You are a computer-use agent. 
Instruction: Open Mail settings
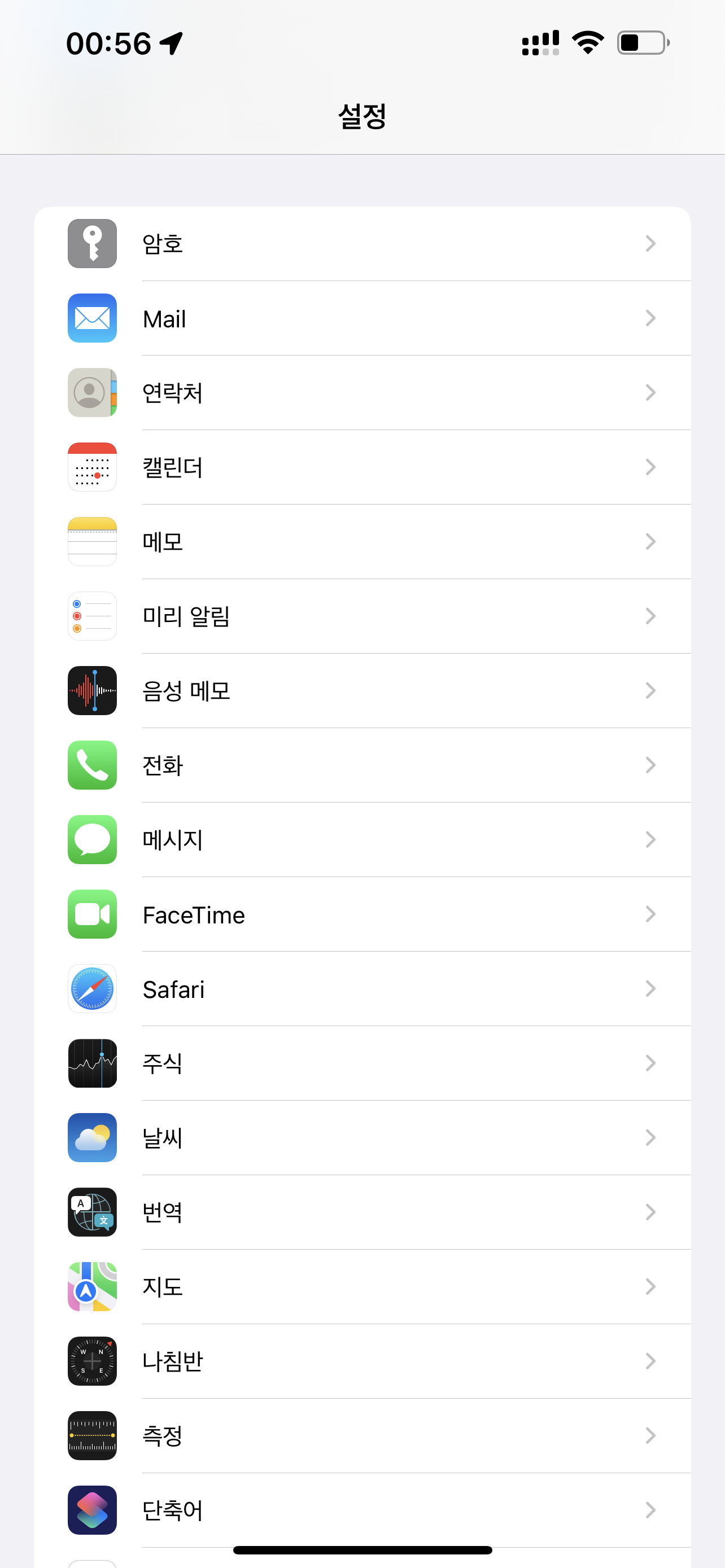tap(362, 318)
